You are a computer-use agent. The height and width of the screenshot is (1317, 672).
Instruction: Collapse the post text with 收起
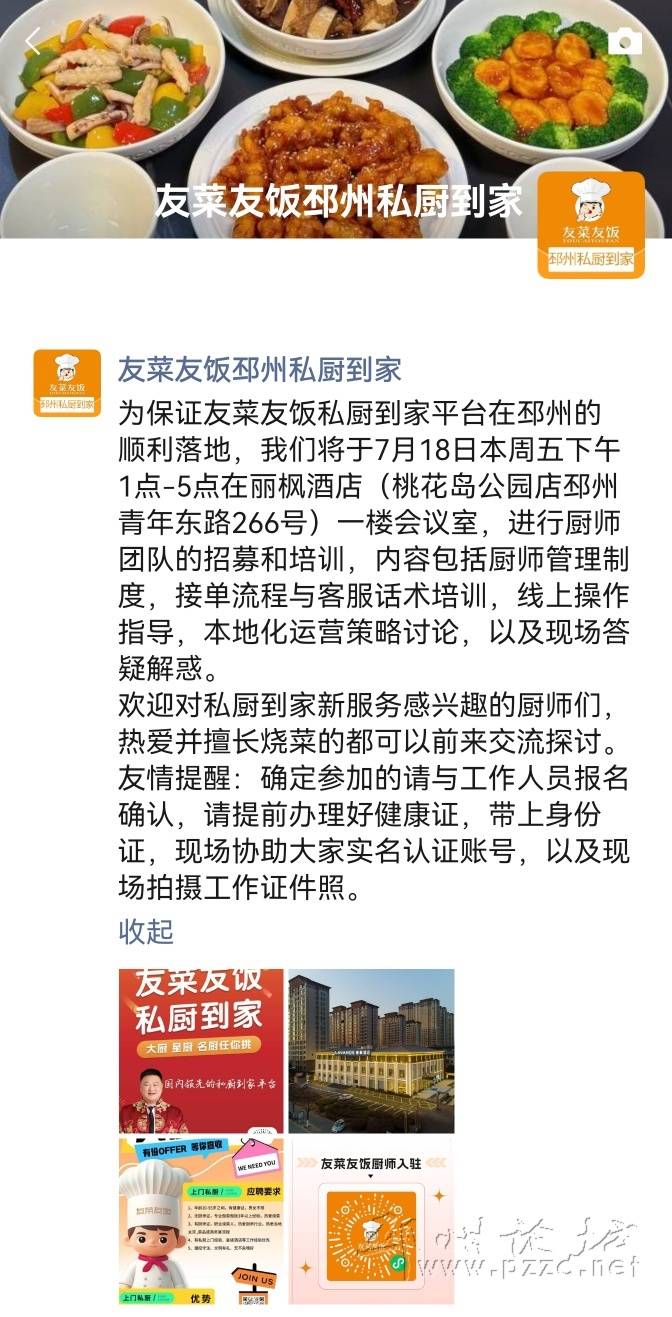pyautogui.click(x=146, y=931)
